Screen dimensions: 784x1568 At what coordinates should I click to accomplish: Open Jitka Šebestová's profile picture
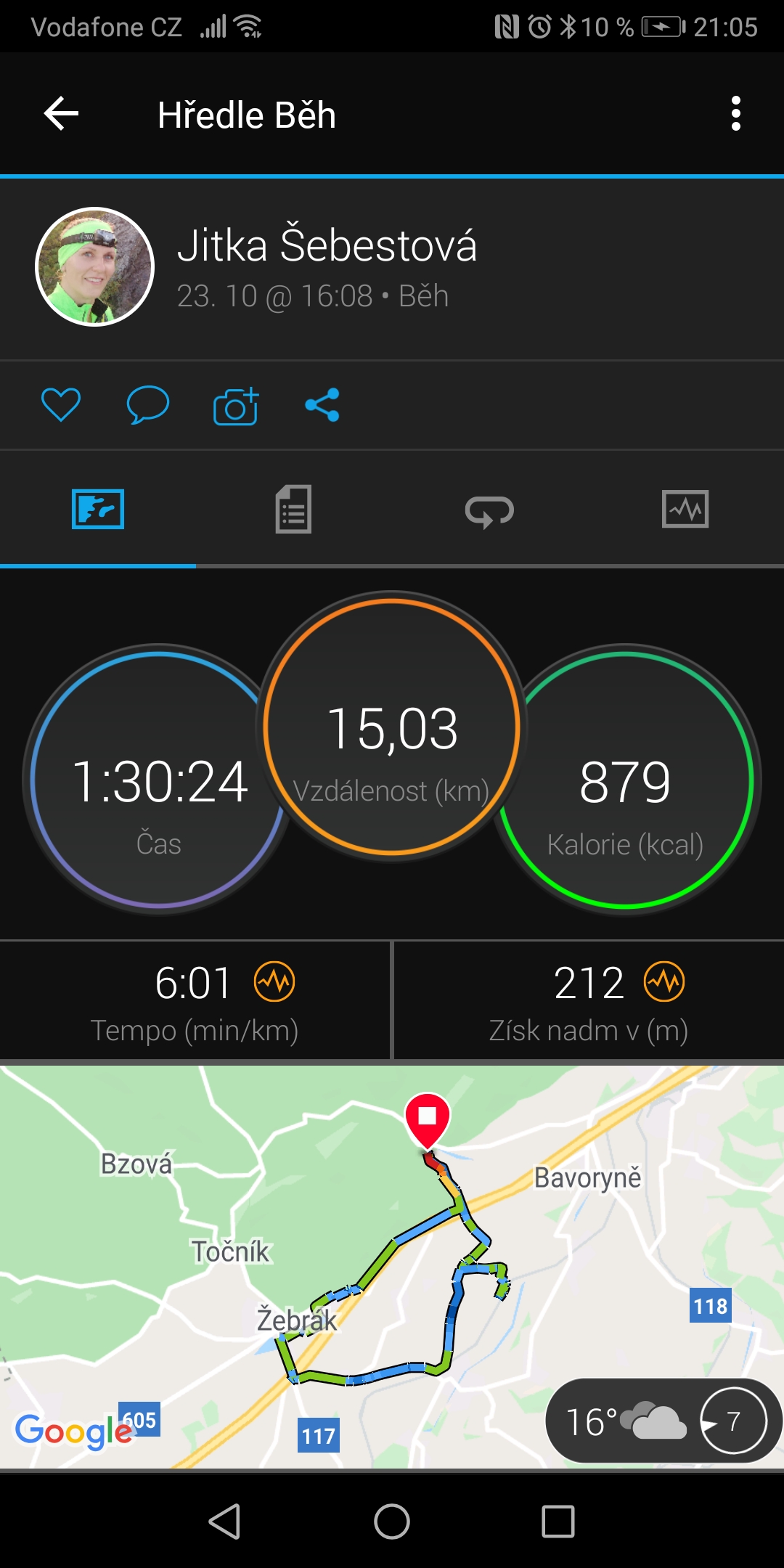click(x=95, y=267)
